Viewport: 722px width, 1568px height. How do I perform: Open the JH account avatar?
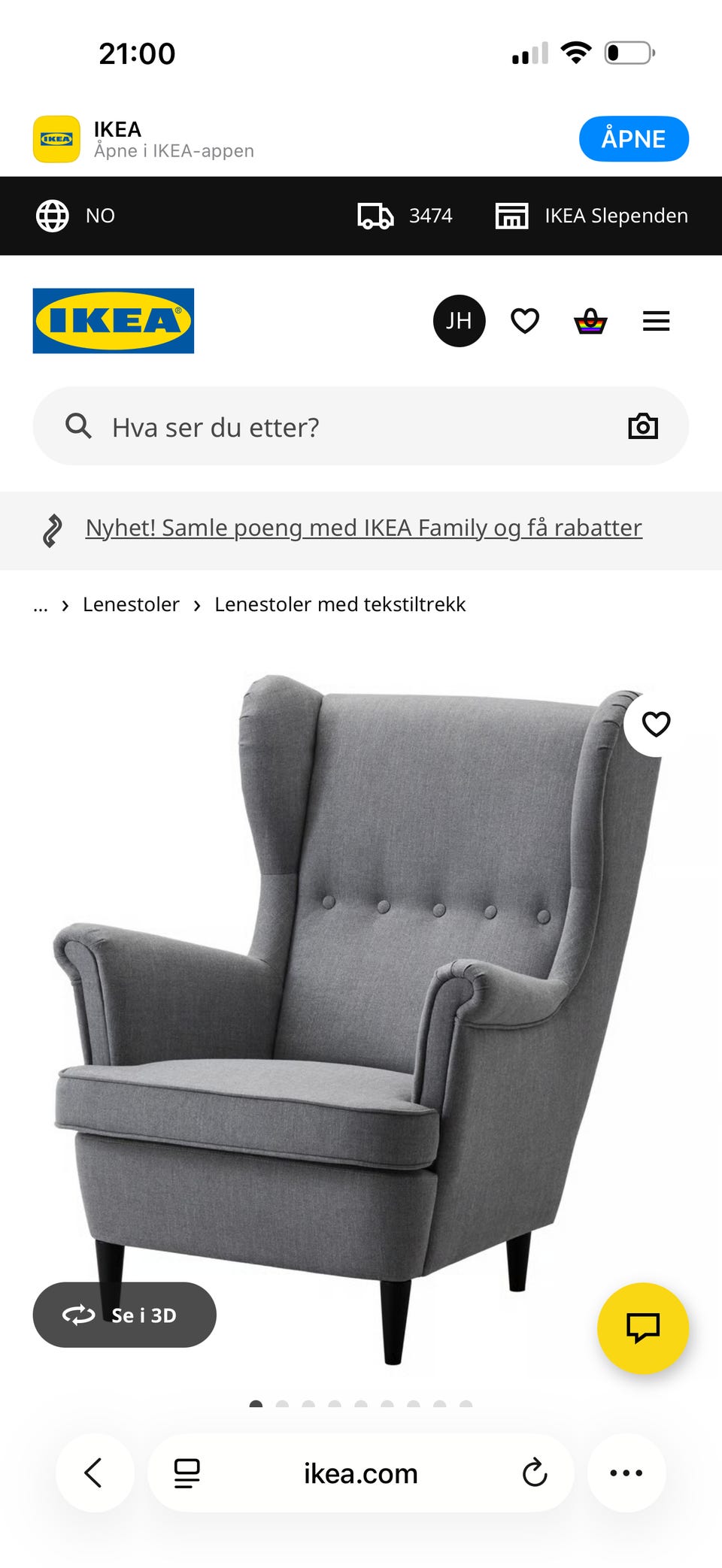coord(459,320)
